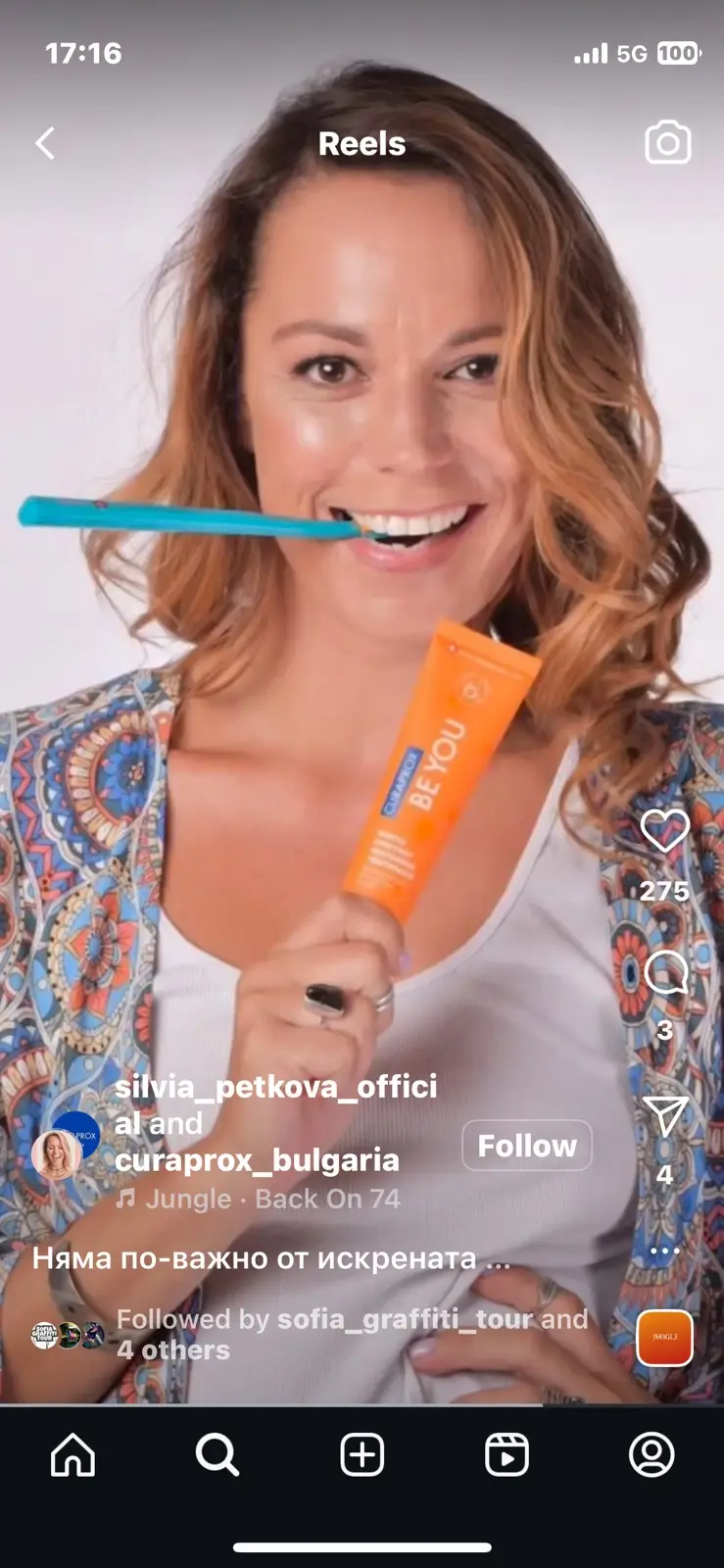724x1568 pixels.
Task: Open the silvia_petkova_official profile picture
Action: [x=57, y=1153]
